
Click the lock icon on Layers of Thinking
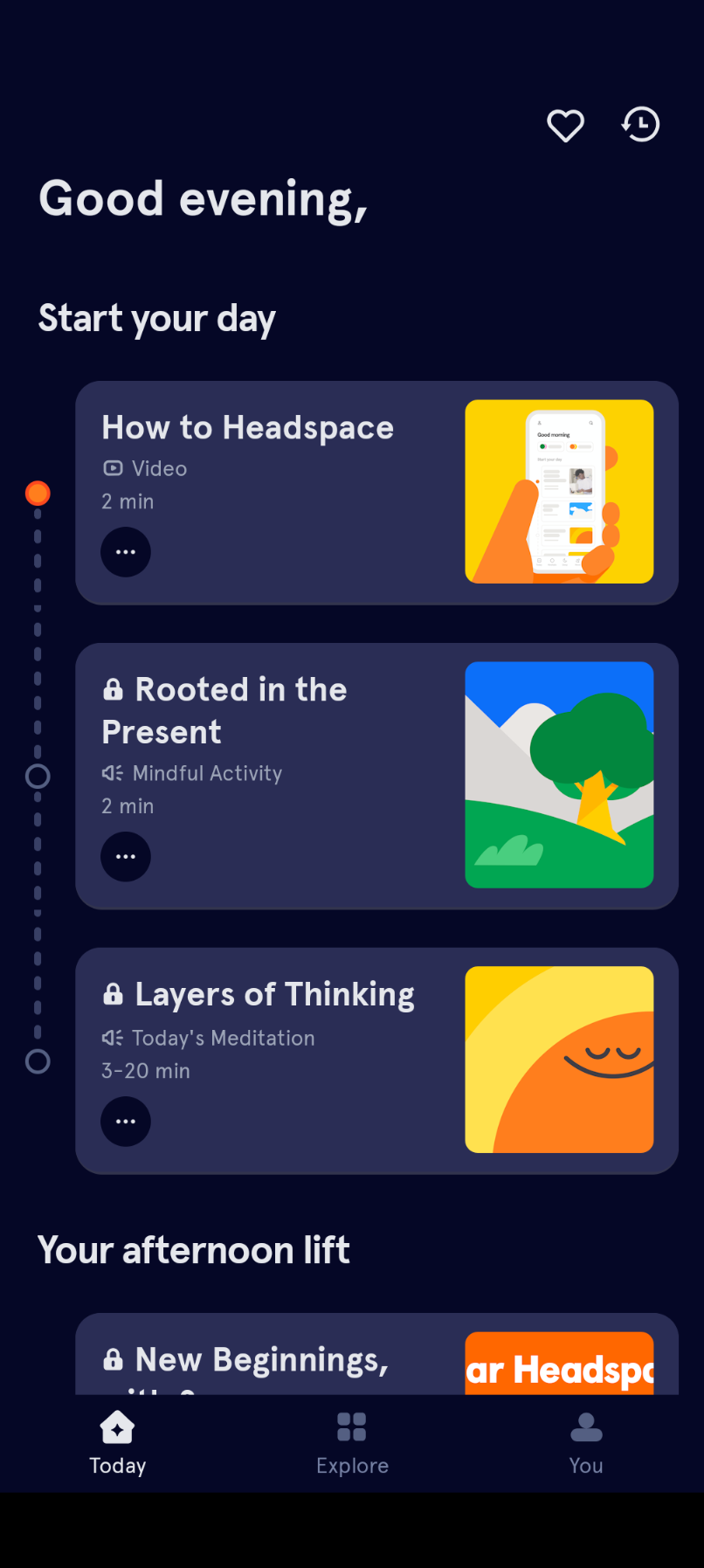point(113,993)
